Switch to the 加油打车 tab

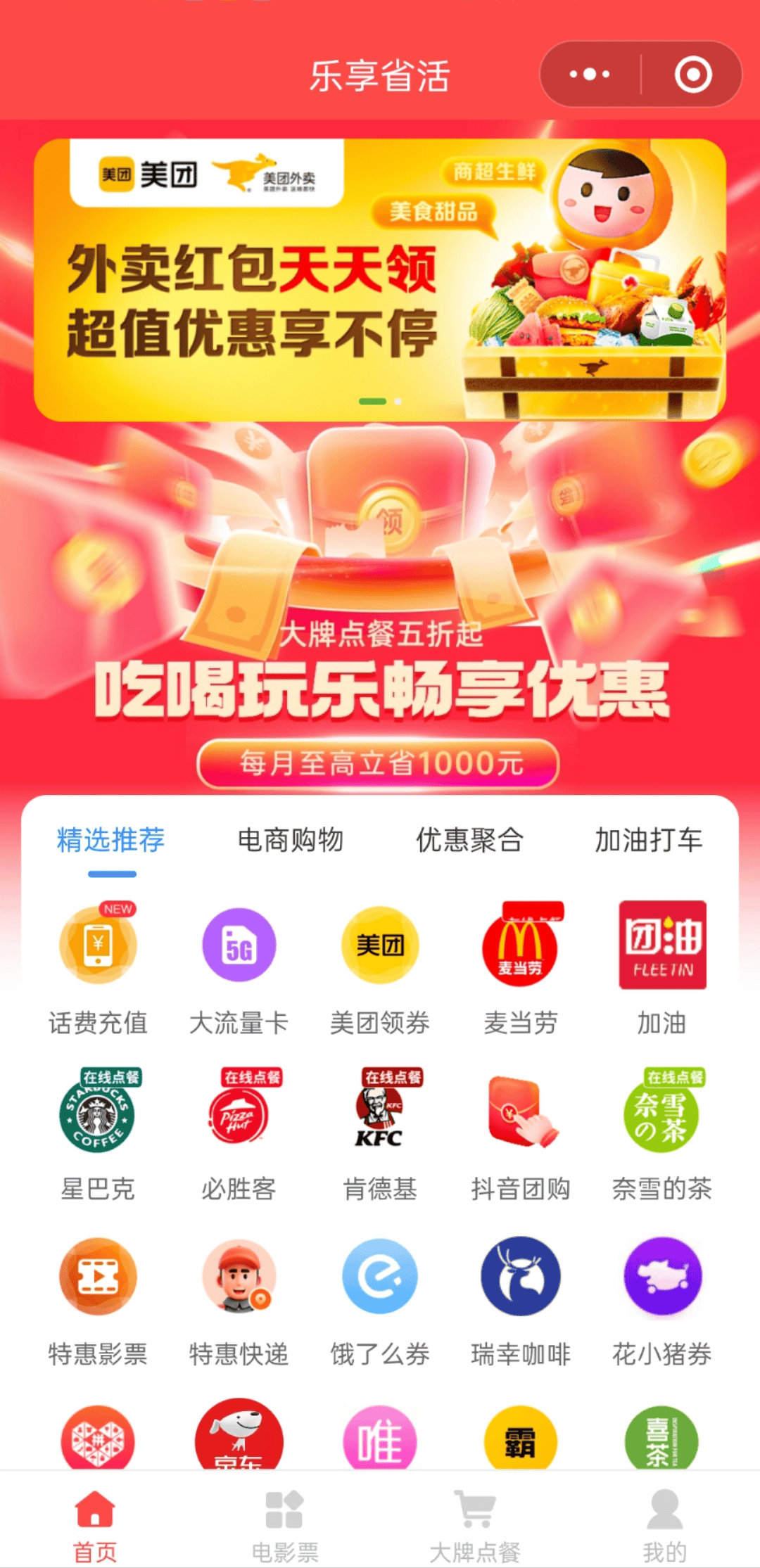coord(648,840)
